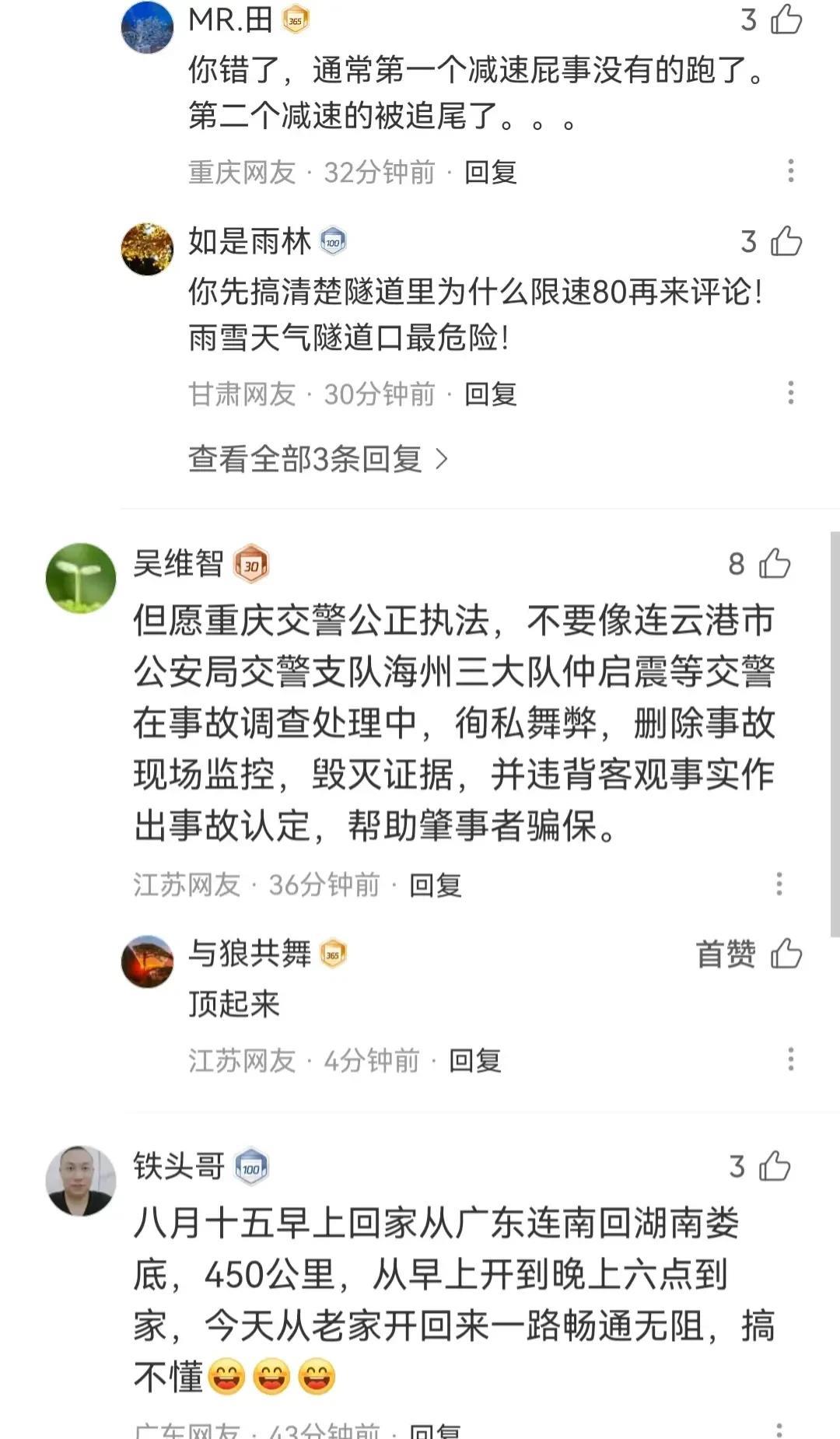View 与狼共舞's profile avatar

click(147, 961)
